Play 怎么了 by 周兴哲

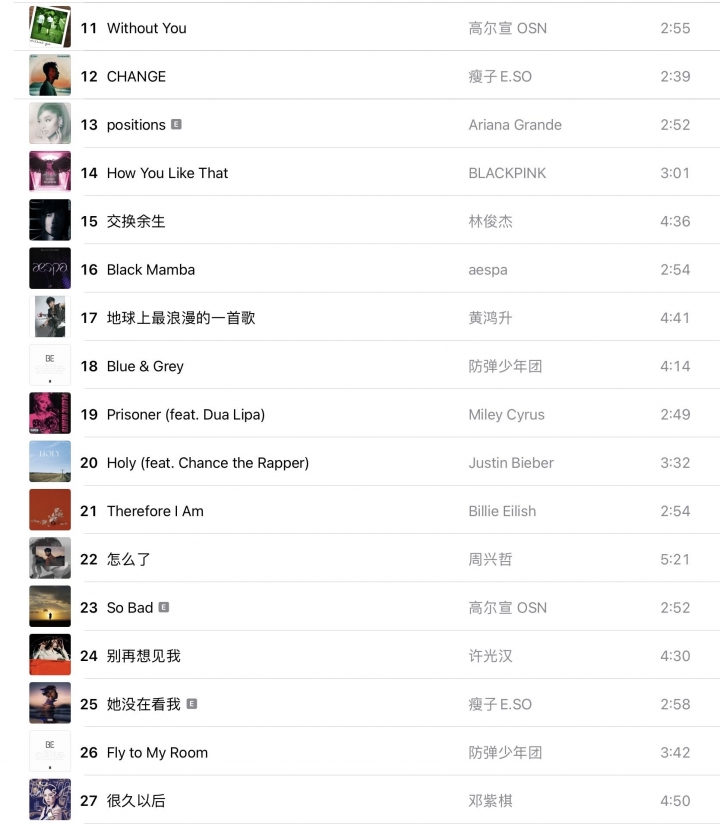pos(129,560)
